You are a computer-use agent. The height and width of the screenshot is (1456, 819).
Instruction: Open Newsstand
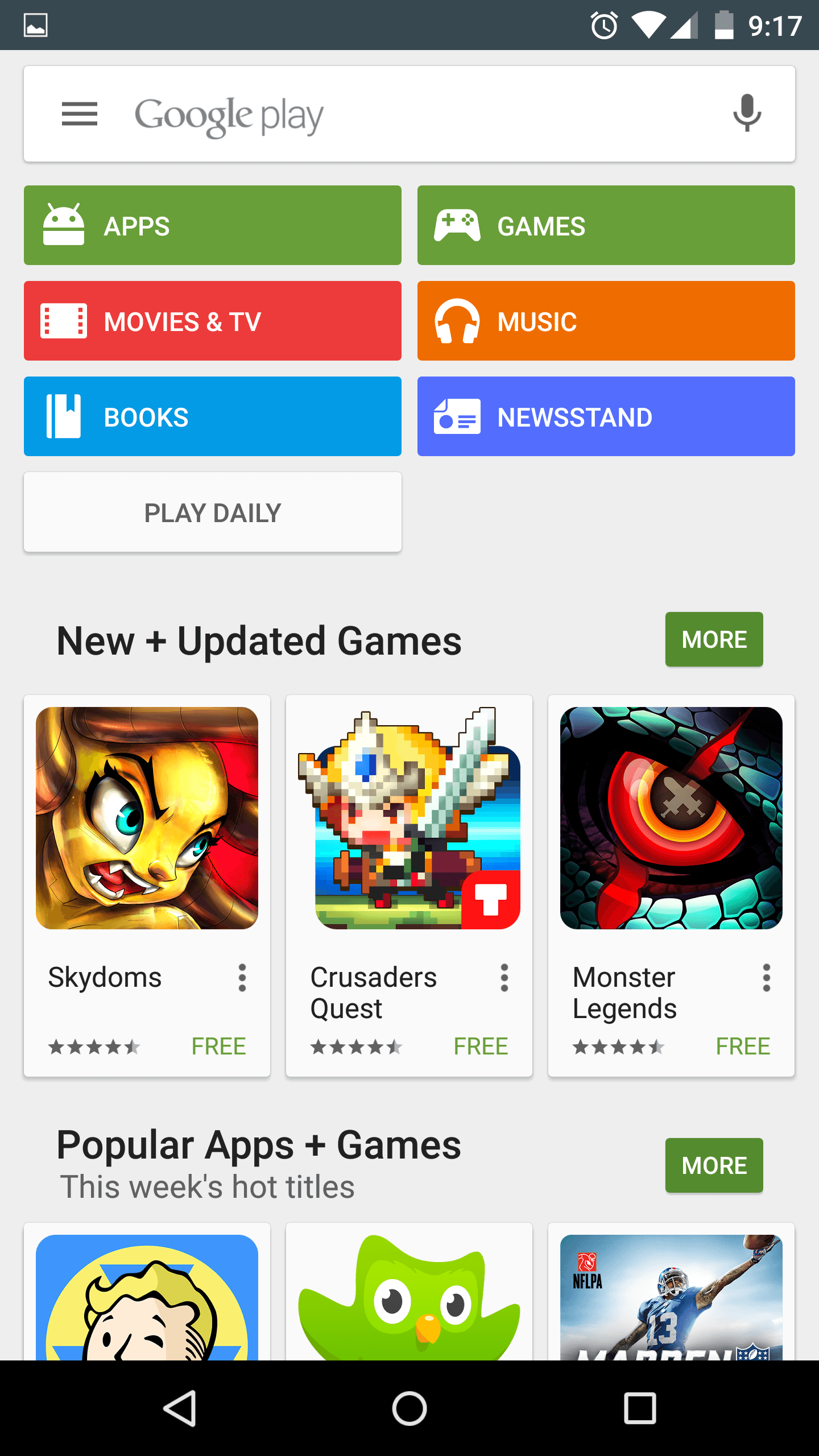tap(606, 417)
